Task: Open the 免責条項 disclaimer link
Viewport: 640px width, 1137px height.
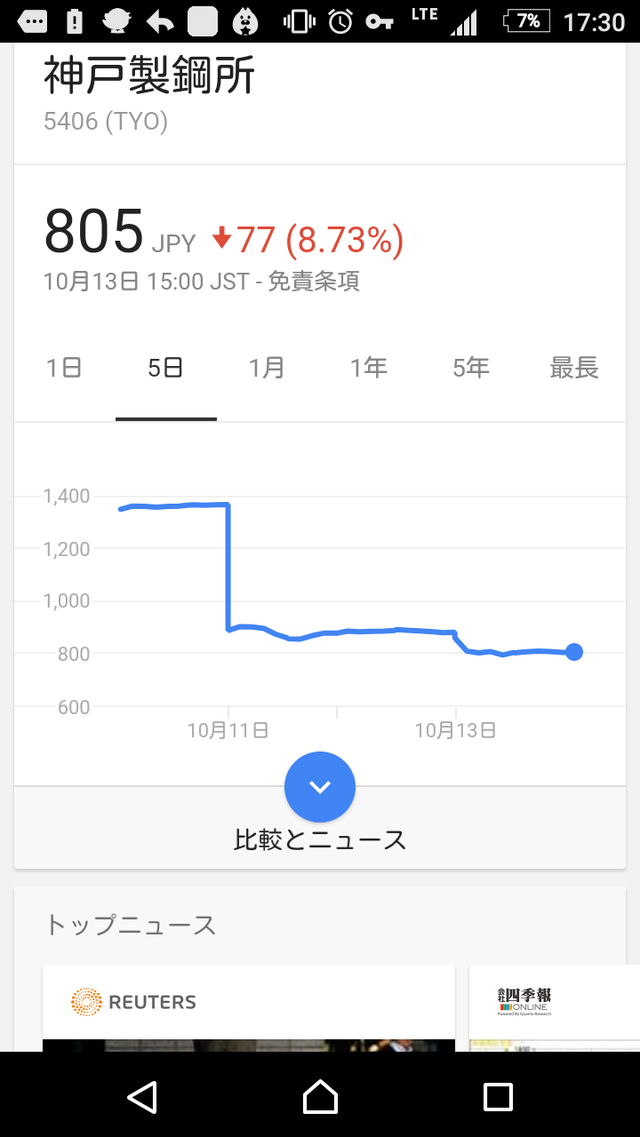Action: click(314, 281)
